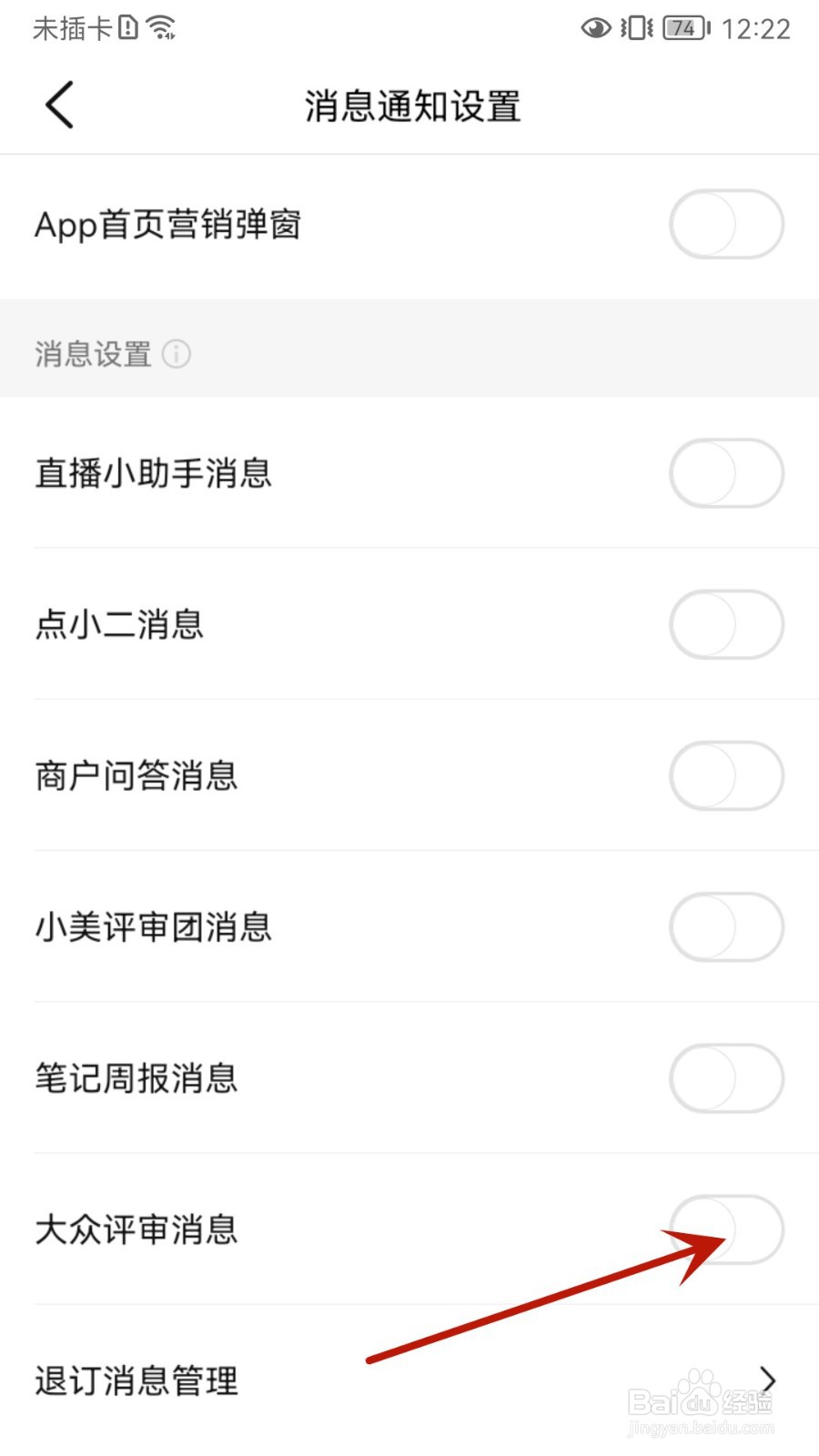Enable 直播小助手消息 notifications
This screenshot has height=1456, width=819.
pyautogui.click(x=726, y=473)
